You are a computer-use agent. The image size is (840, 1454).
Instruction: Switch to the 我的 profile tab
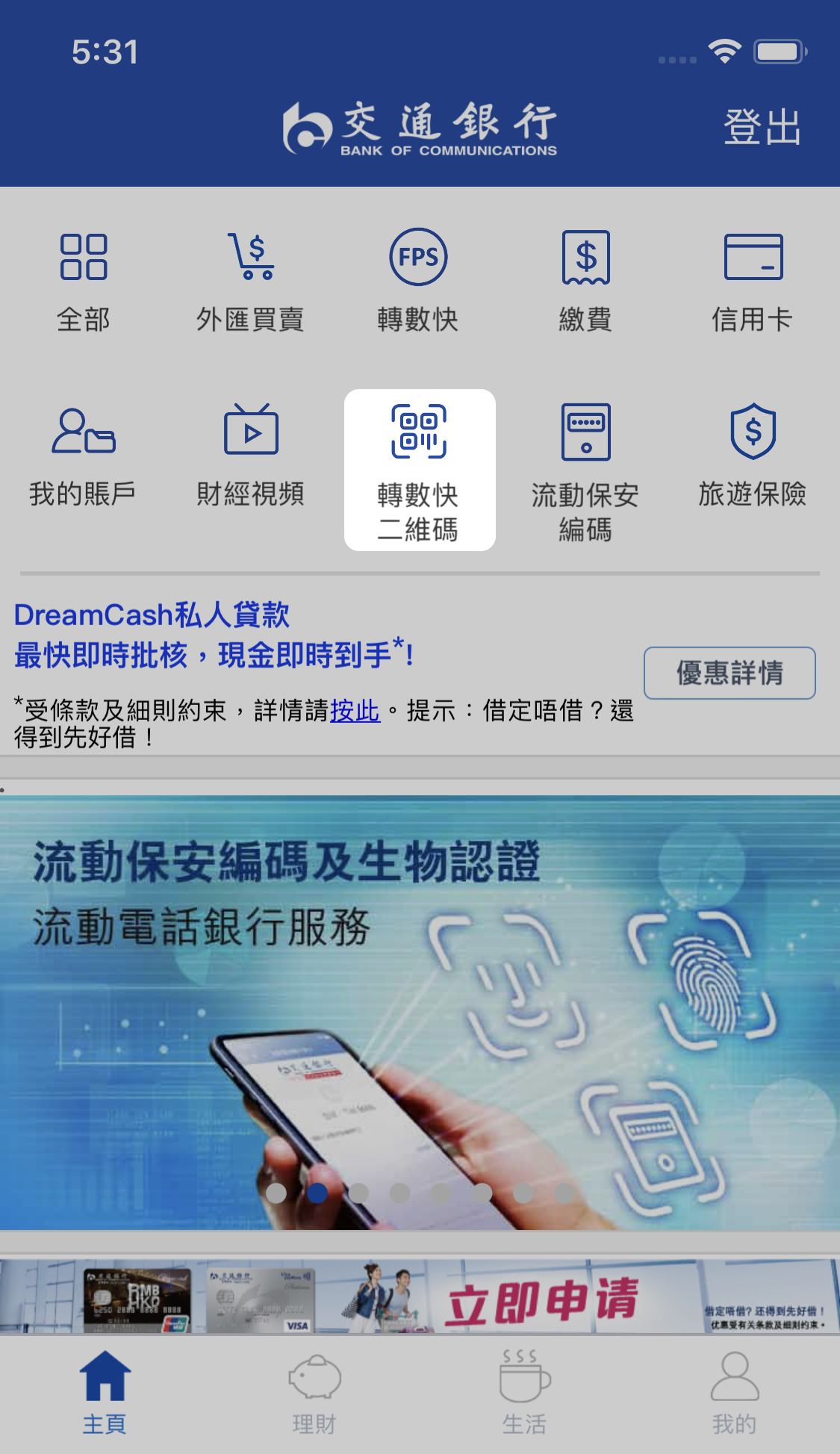click(x=734, y=1394)
